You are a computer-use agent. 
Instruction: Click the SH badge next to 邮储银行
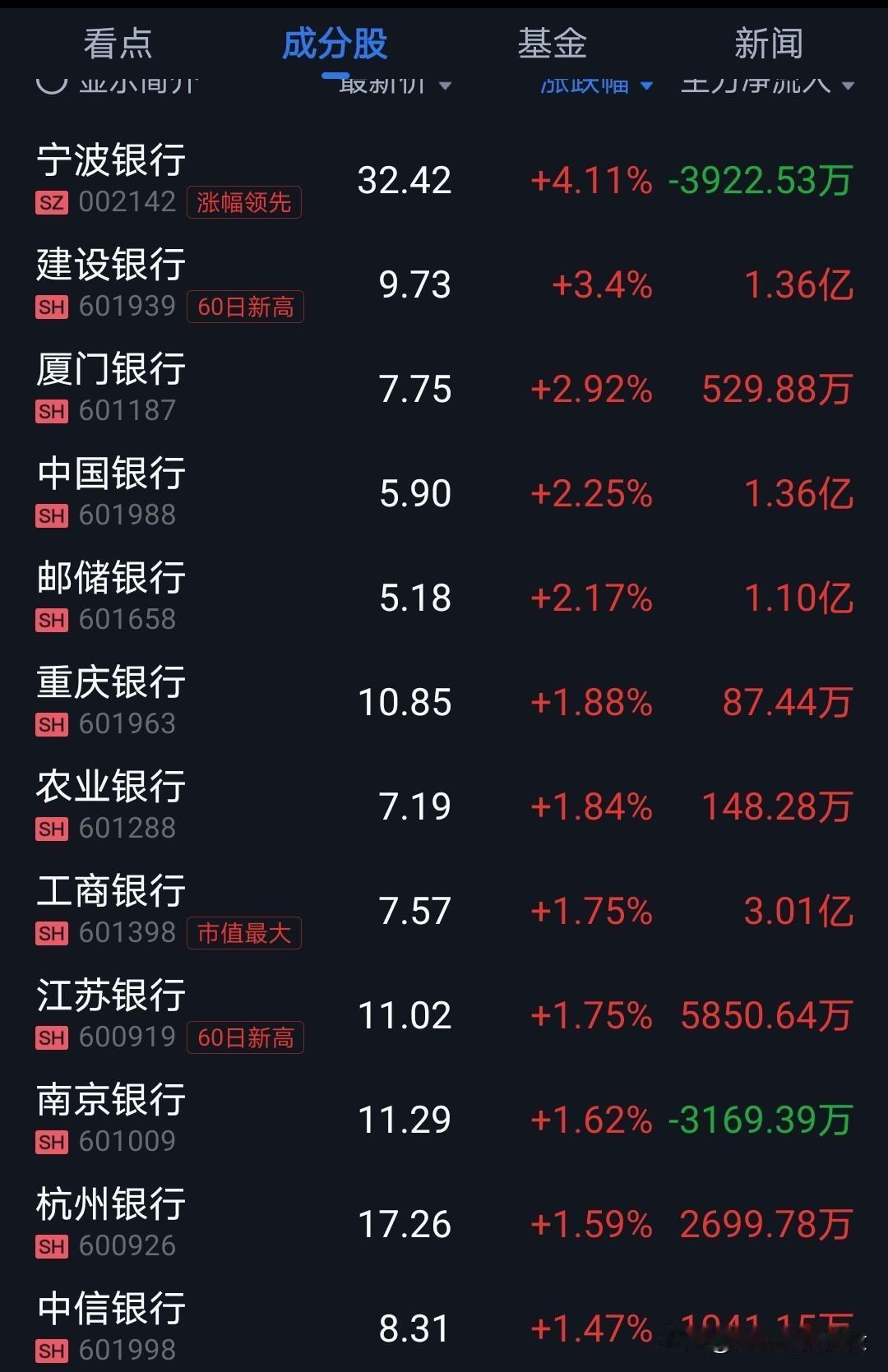pos(51,620)
